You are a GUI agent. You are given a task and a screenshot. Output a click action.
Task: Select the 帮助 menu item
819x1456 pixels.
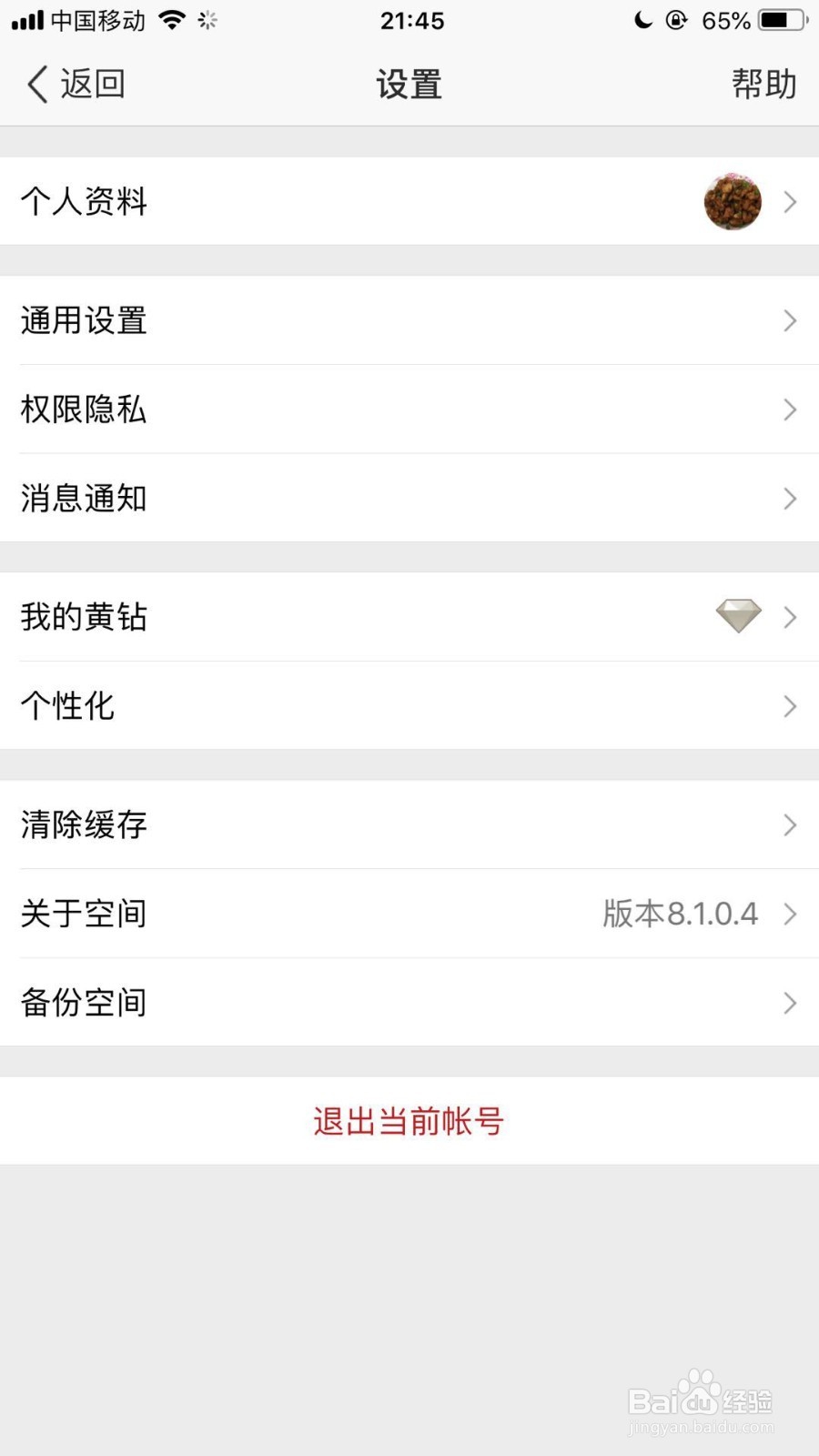(764, 84)
